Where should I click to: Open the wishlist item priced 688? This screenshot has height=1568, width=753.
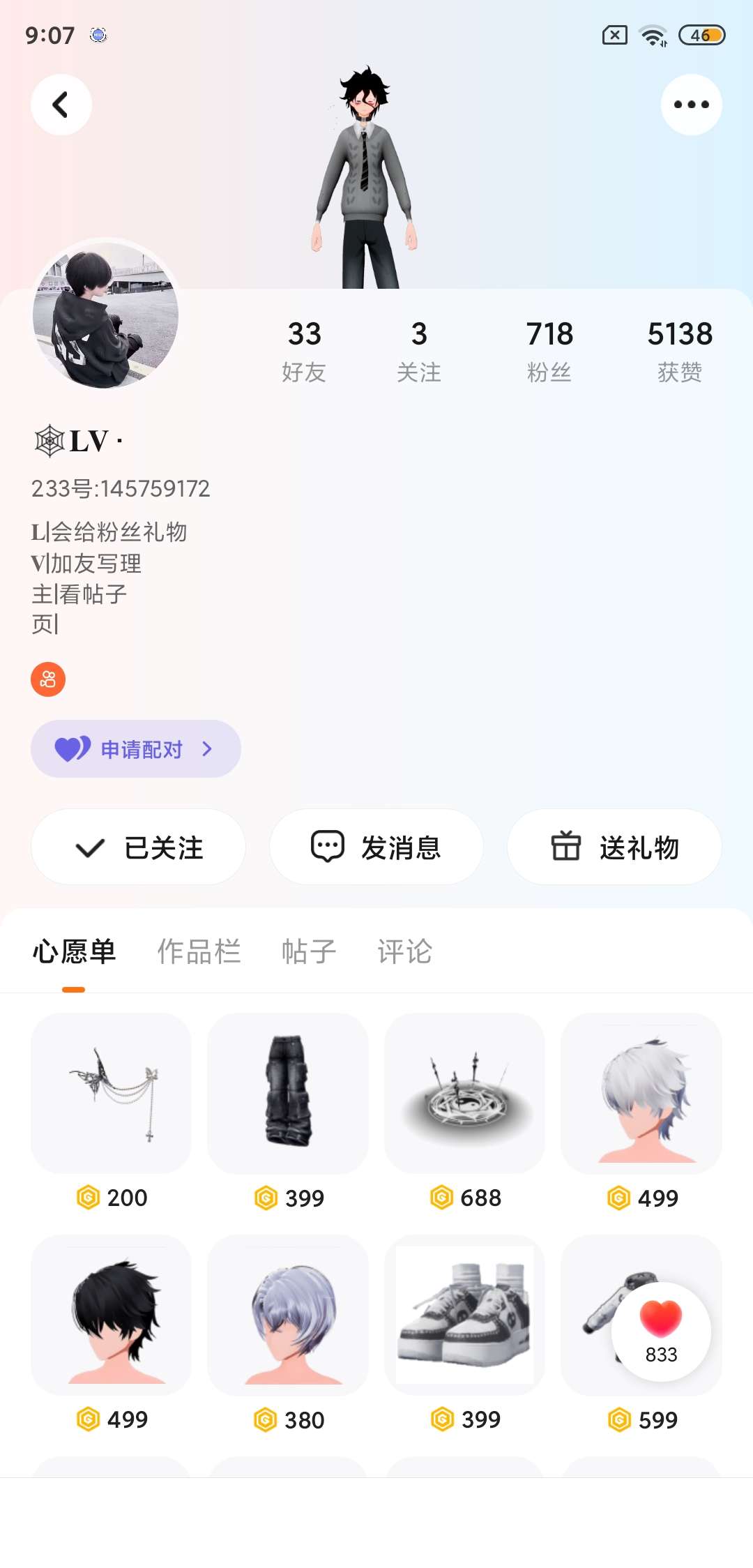pyautogui.click(x=464, y=1094)
